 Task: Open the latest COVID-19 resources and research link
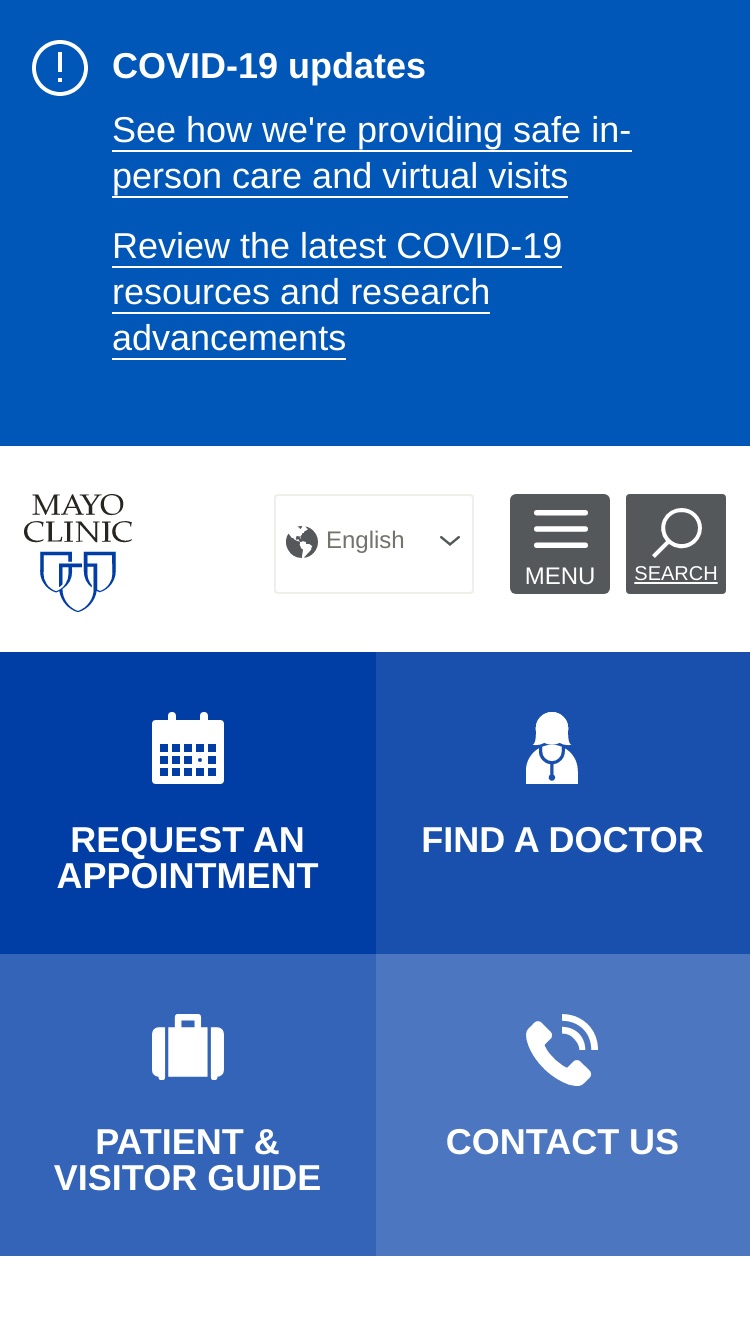click(337, 292)
